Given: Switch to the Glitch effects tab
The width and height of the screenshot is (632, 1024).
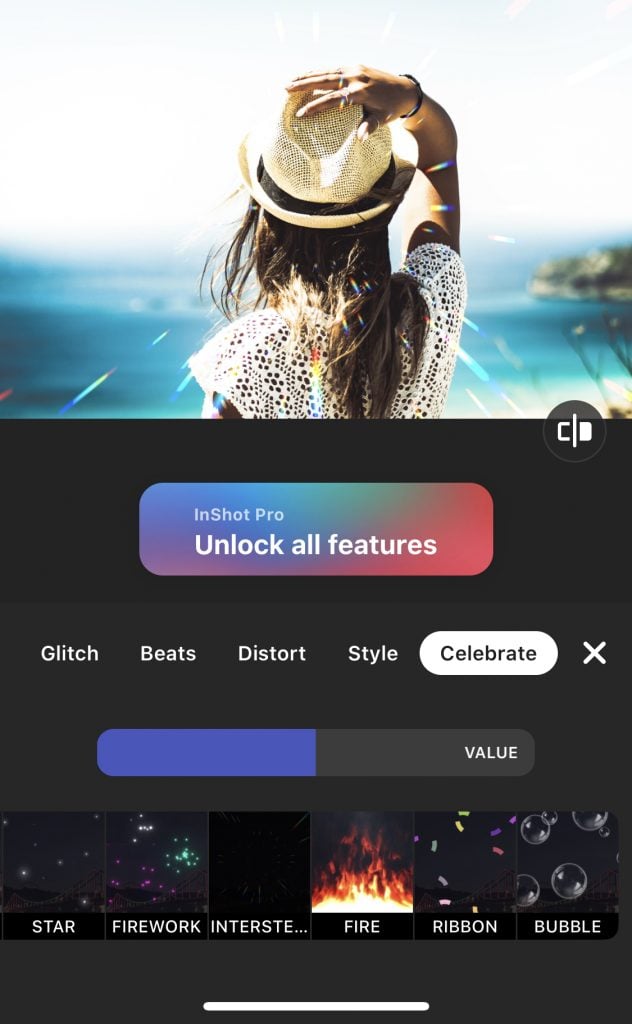Looking at the screenshot, I should point(70,653).
